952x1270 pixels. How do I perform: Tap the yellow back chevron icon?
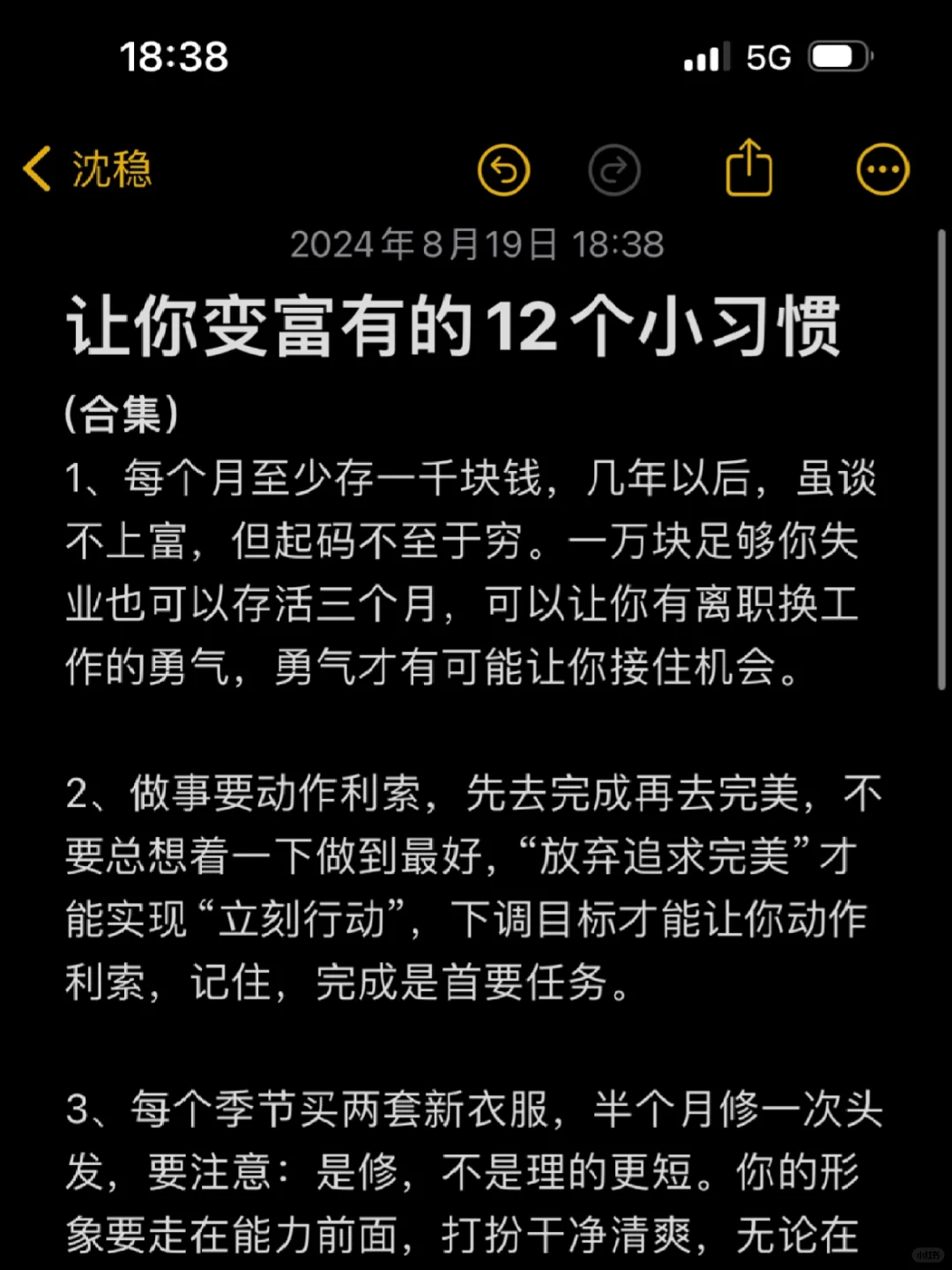click(x=37, y=168)
